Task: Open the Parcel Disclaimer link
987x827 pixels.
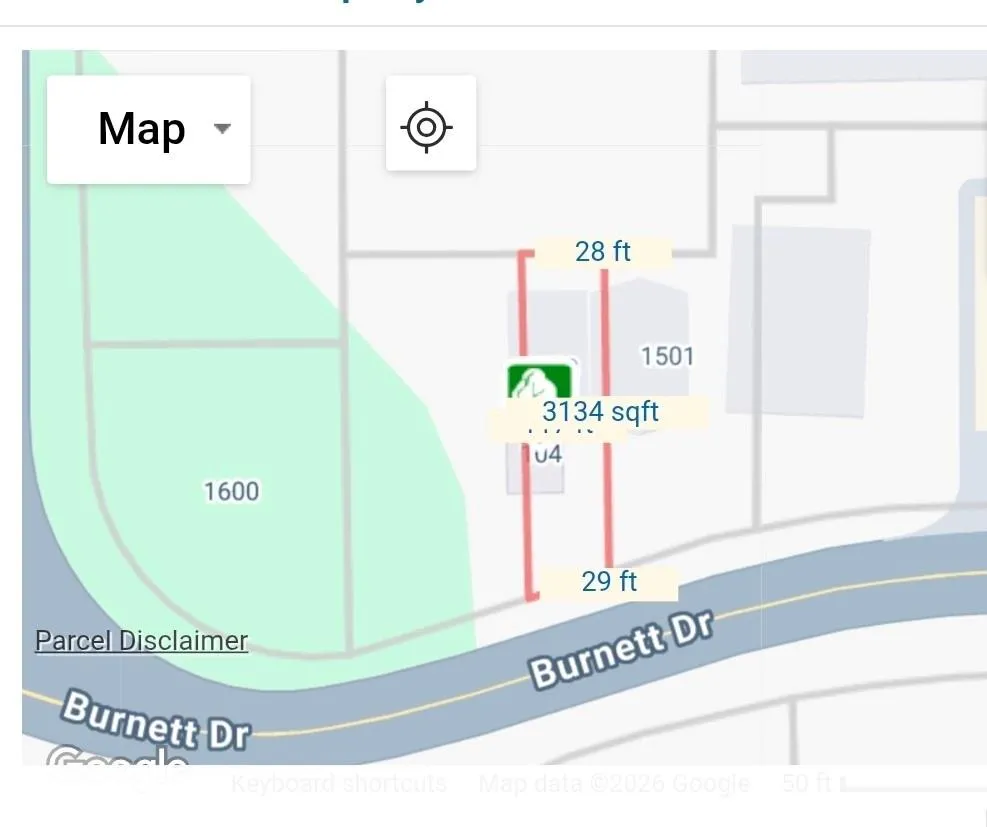Action: pos(141,641)
